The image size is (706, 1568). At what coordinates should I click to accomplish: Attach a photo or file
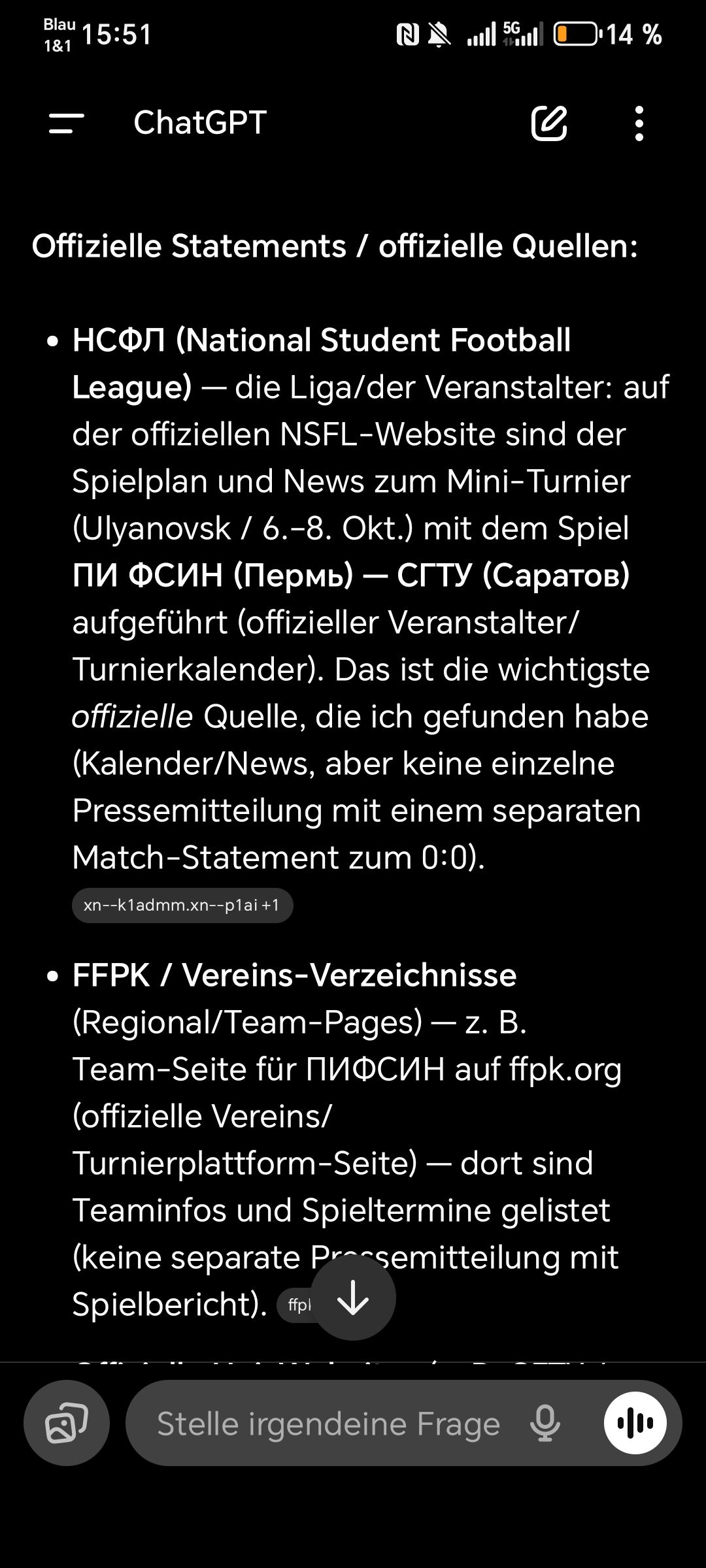(x=66, y=1422)
